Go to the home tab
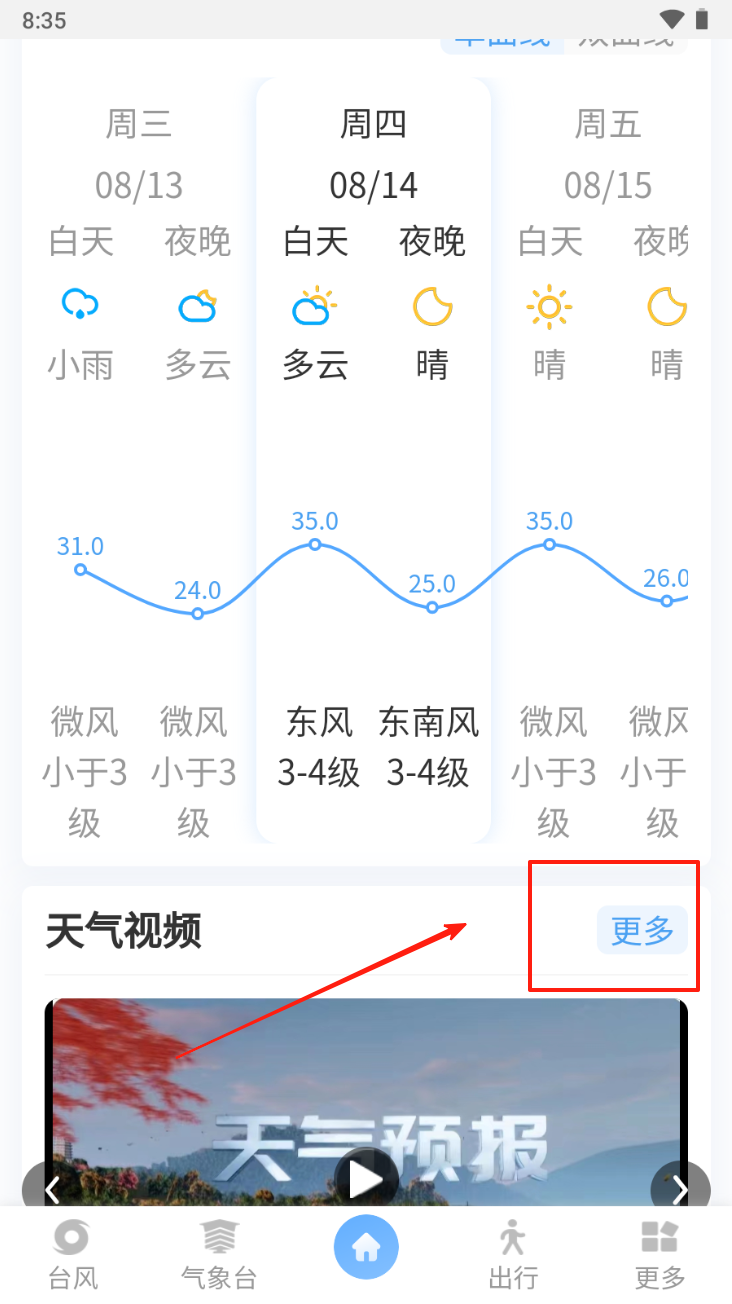This screenshot has height=1304, width=732. (x=366, y=1247)
